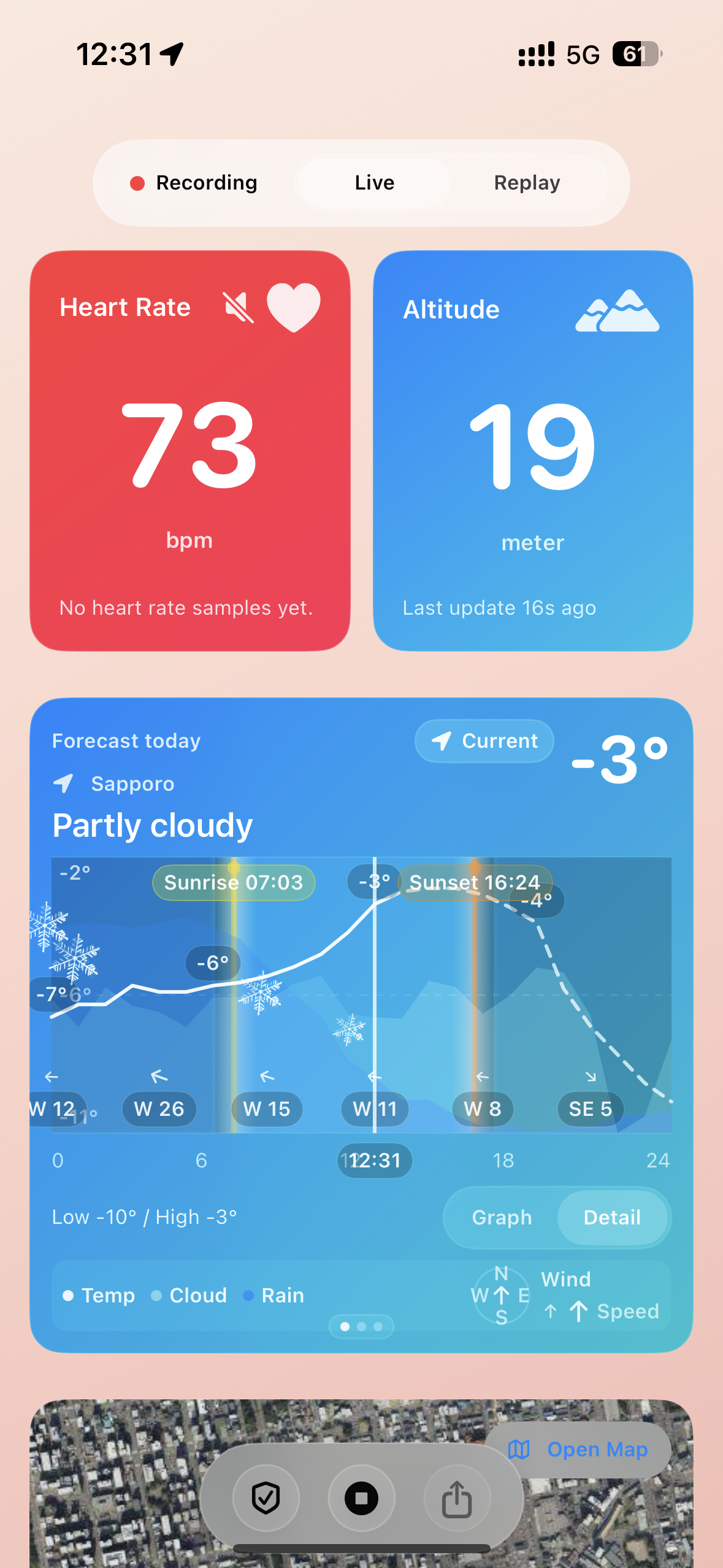The height and width of the screenshot is (1568, 723).
Task: Tap the Sunset 16:24 marker on the chart
Action: (475, 882)
